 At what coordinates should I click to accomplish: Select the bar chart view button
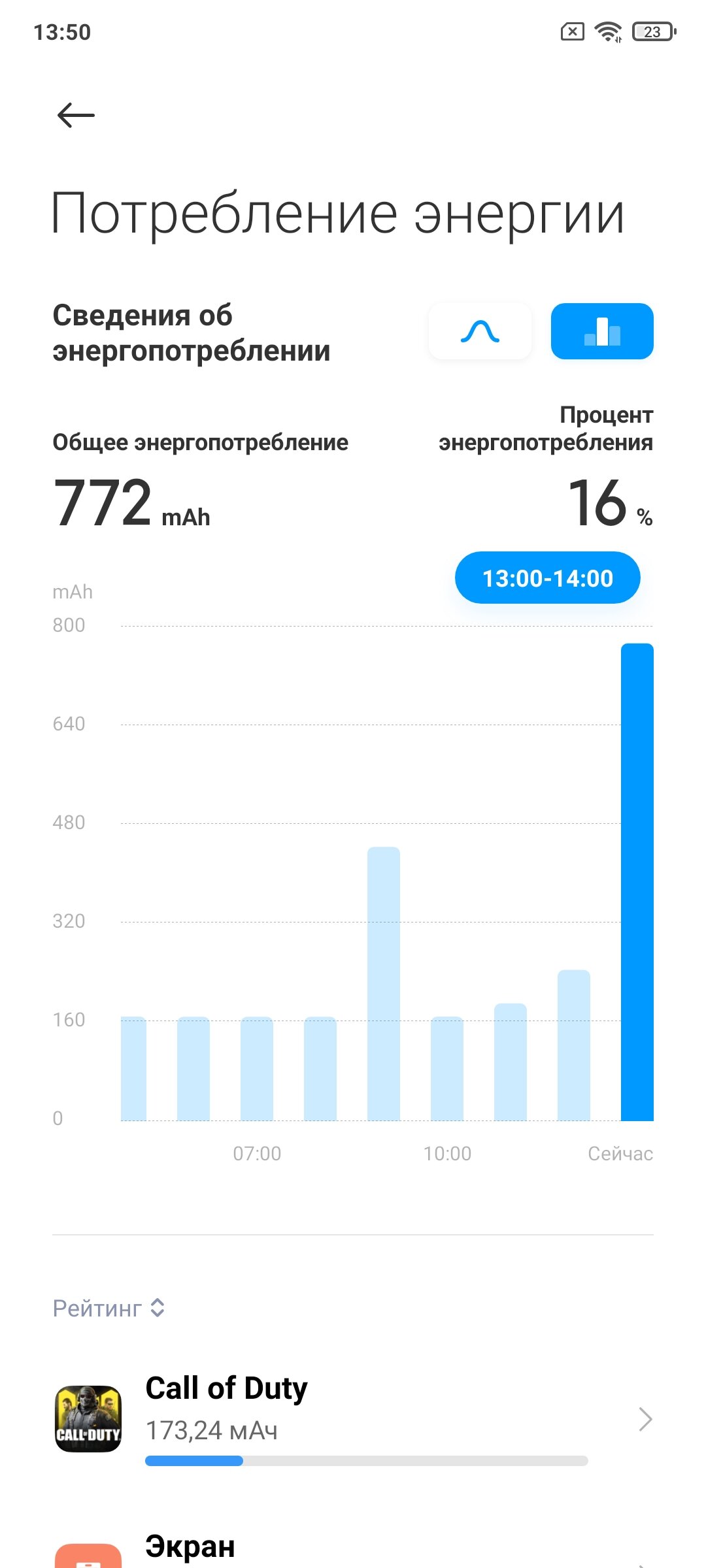(x=602, y=331)
